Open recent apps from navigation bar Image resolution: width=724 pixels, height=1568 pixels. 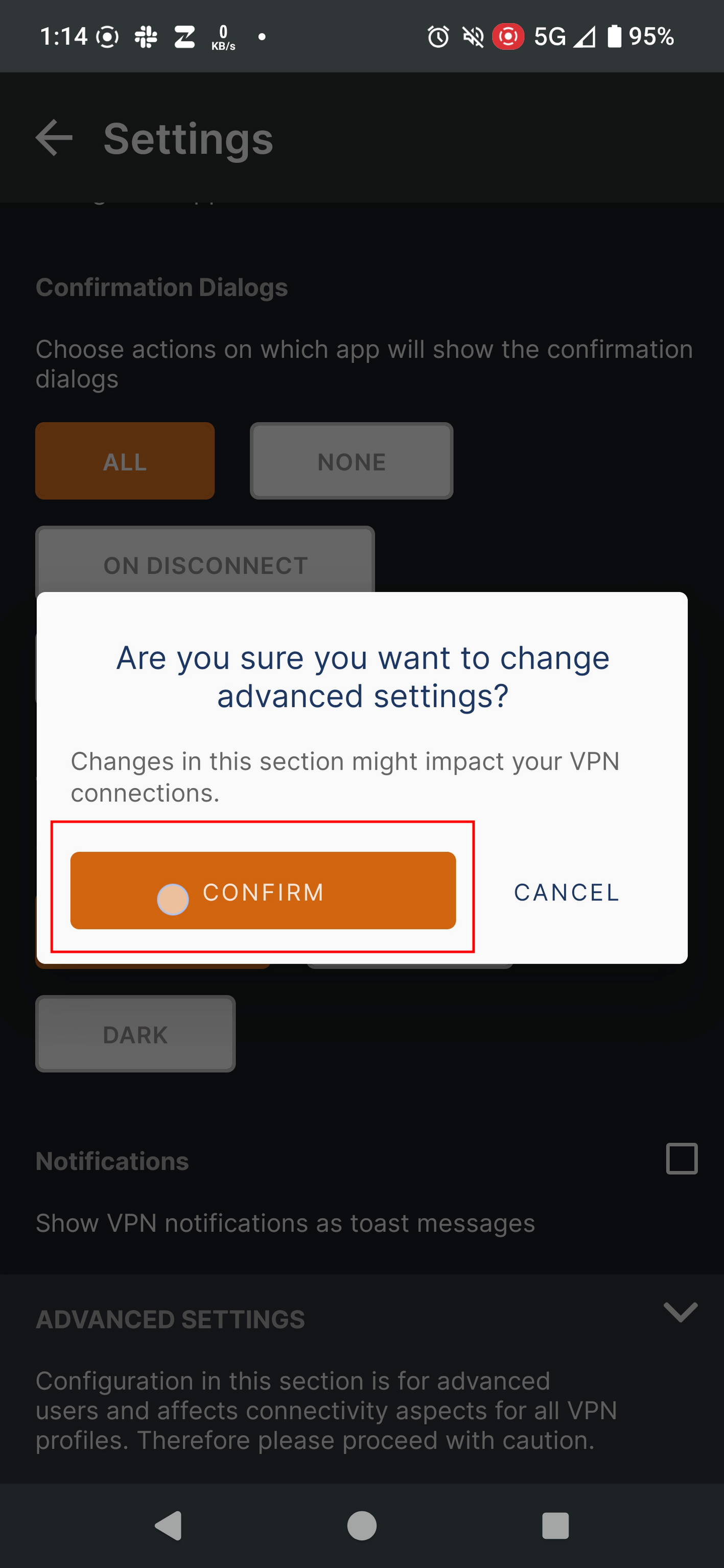tap(555, 1526)
